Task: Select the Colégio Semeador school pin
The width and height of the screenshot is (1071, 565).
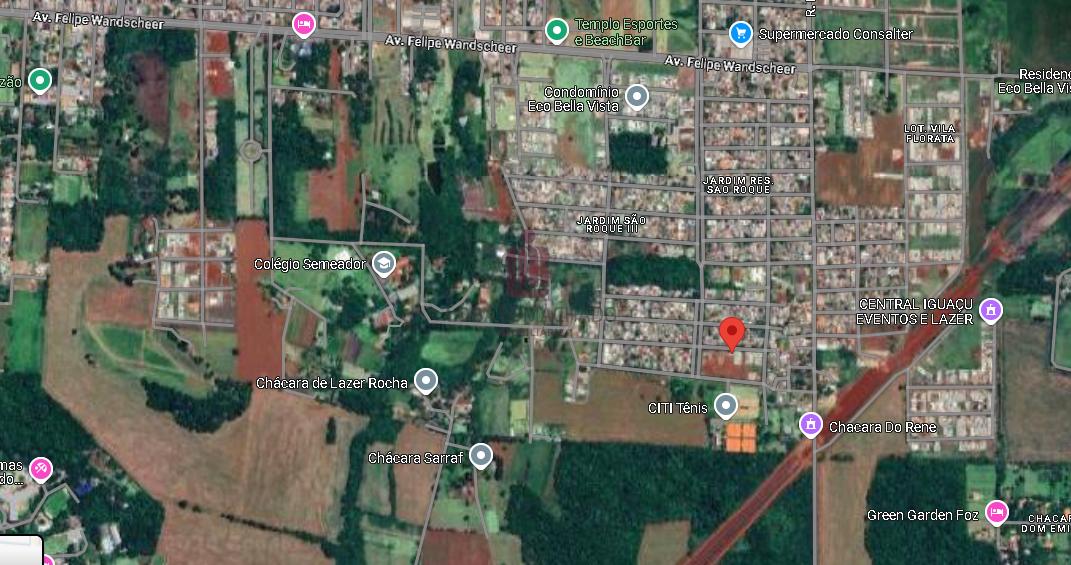Action: (382, 264)
